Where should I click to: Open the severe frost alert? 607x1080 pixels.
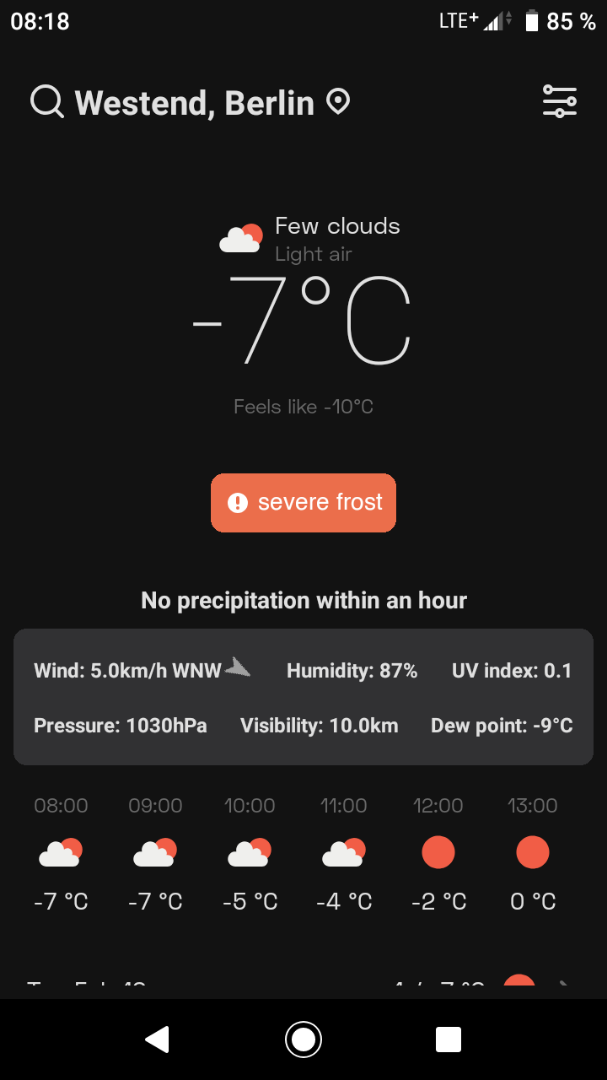[x=303, y=502]
